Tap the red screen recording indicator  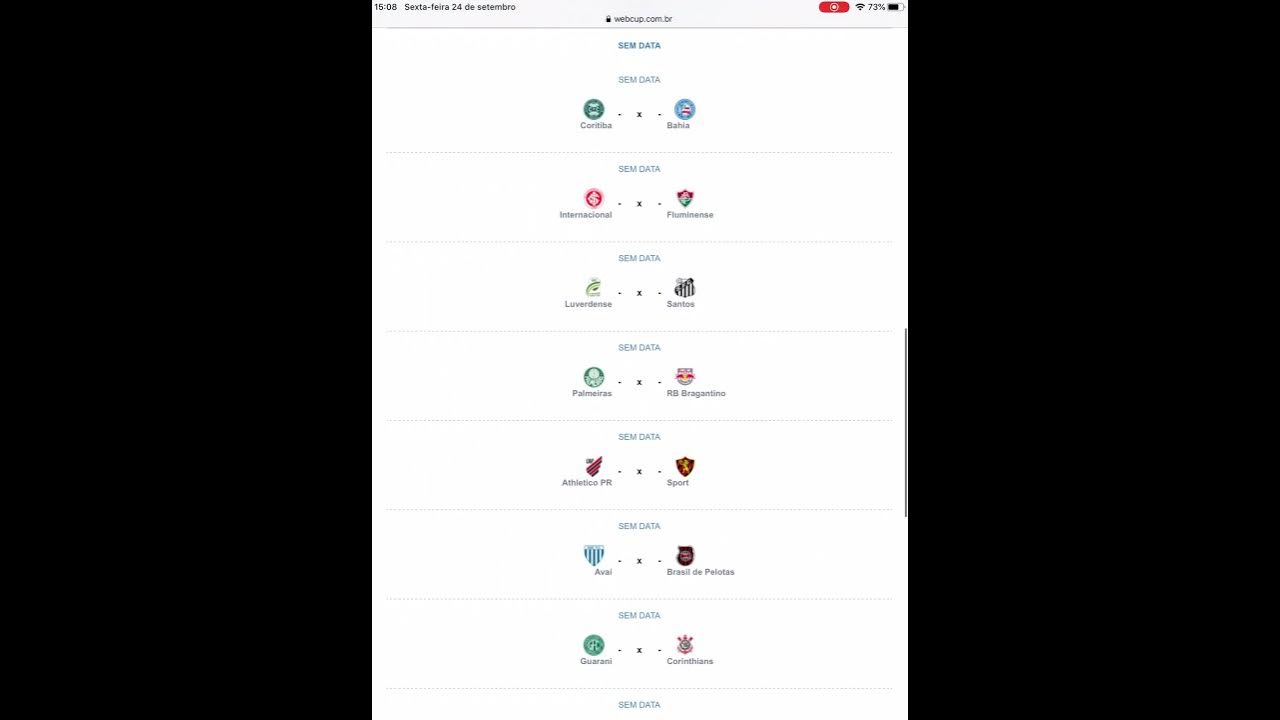point(833,7)
